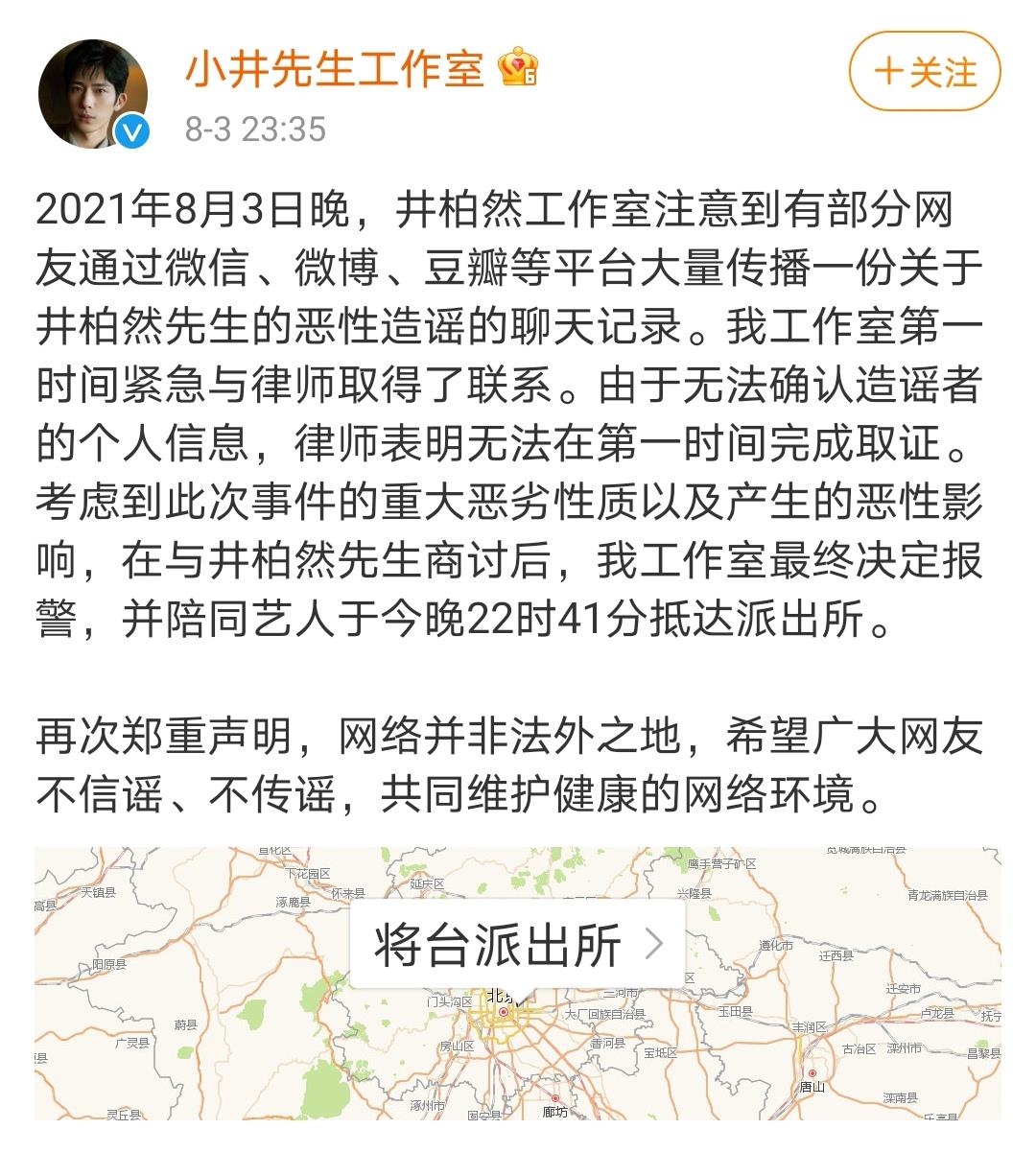Open the 将台派出所 location tag

click(x=517, y=944)
